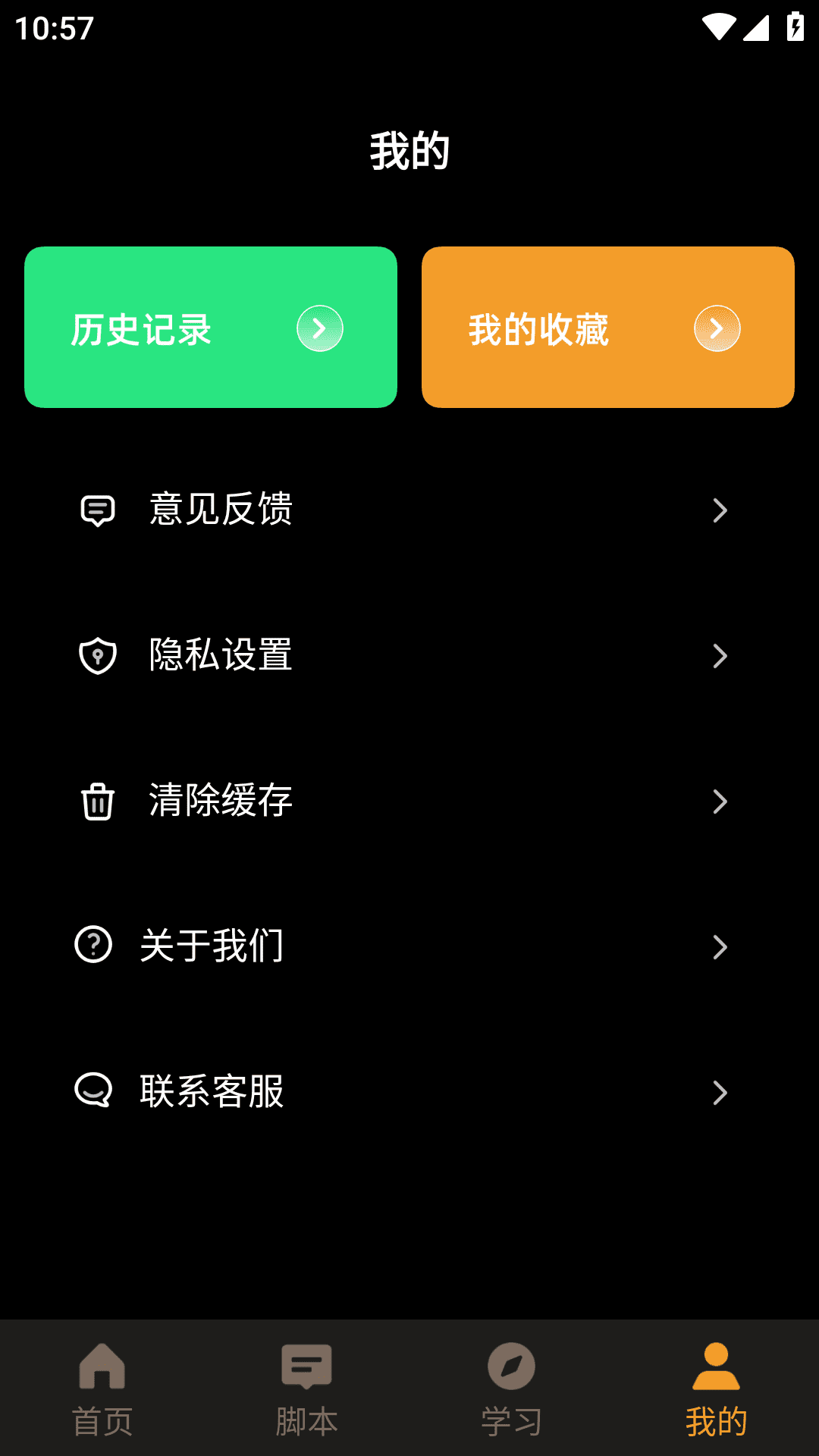The width and height of the screenshot is (819, 1456).
Task: Tap the compass-shaped 学习 icon
Action: (x=510, y=1370)
